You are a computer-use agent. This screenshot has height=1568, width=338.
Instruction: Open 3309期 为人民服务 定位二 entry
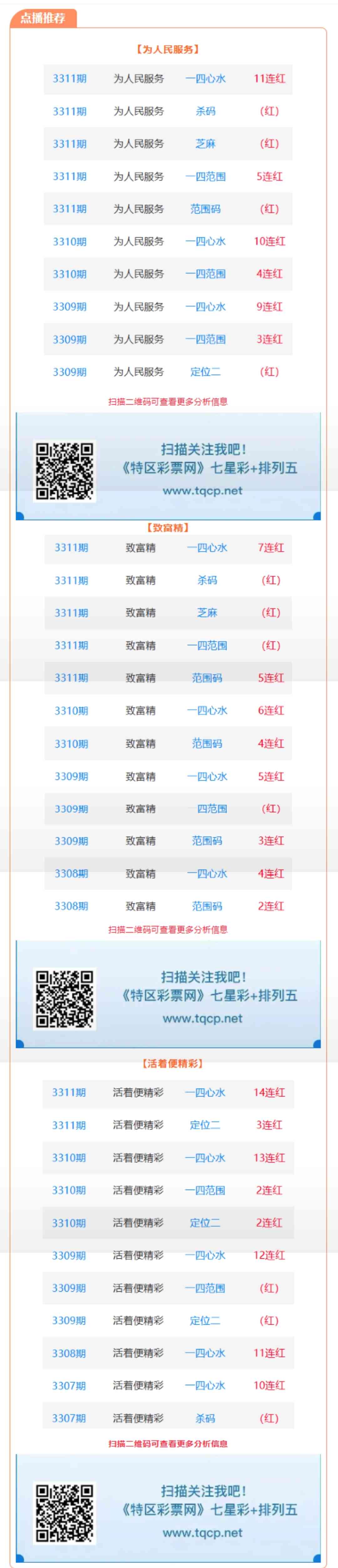(168, 371)
